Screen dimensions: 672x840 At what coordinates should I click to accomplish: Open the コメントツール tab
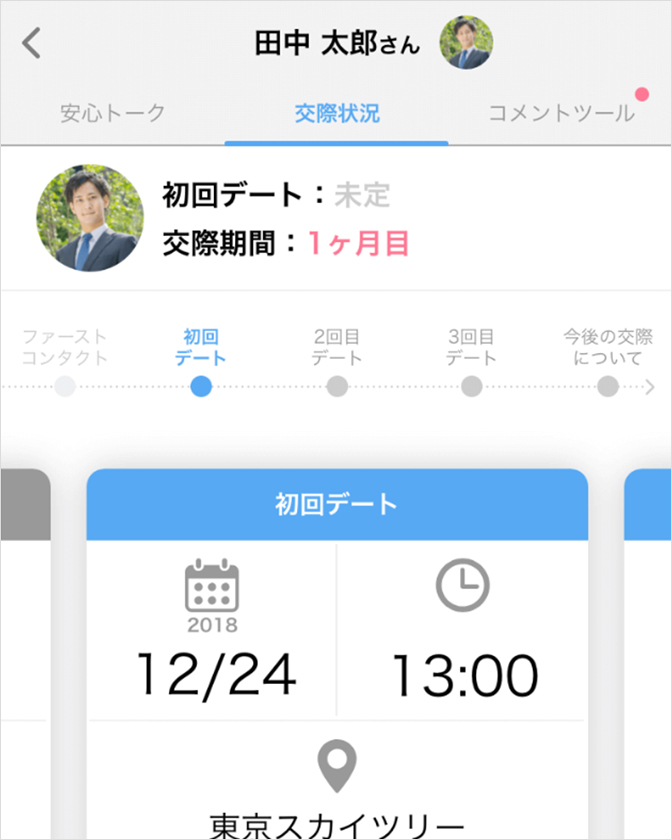click(561, 113)
